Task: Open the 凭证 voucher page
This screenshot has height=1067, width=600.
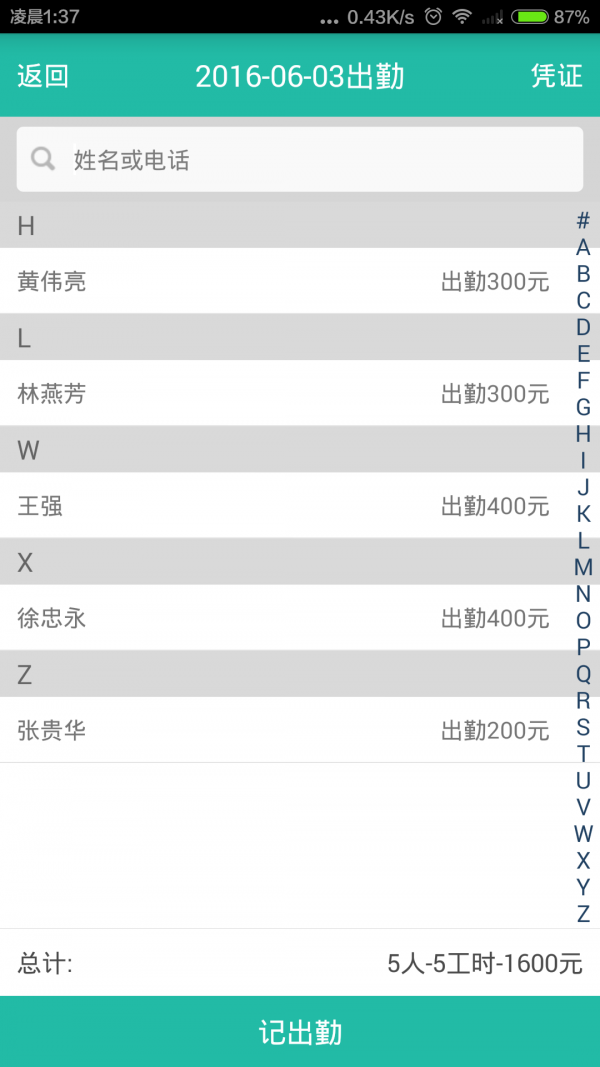Action: (556, 77)
